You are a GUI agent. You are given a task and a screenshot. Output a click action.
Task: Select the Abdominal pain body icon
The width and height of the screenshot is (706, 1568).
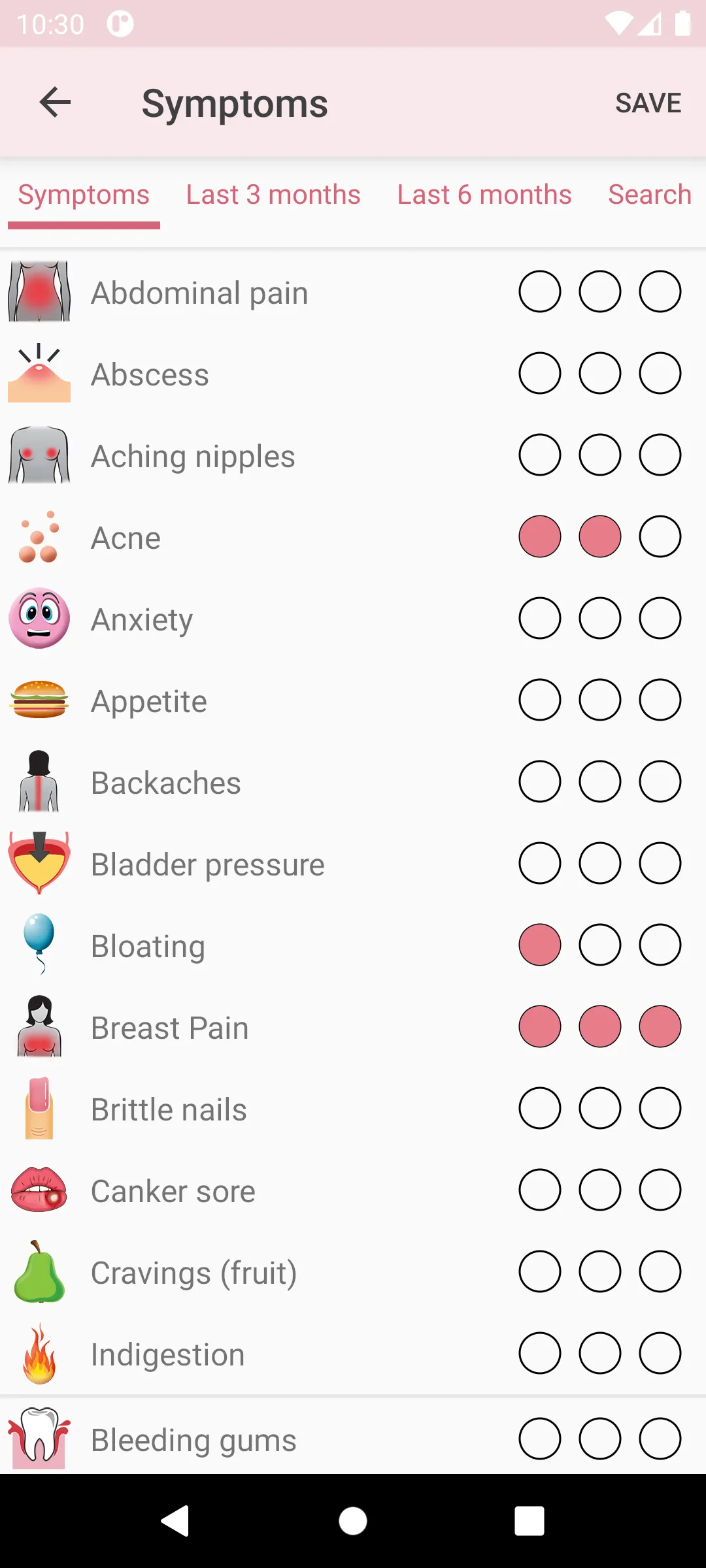click(x=39, y=292)
